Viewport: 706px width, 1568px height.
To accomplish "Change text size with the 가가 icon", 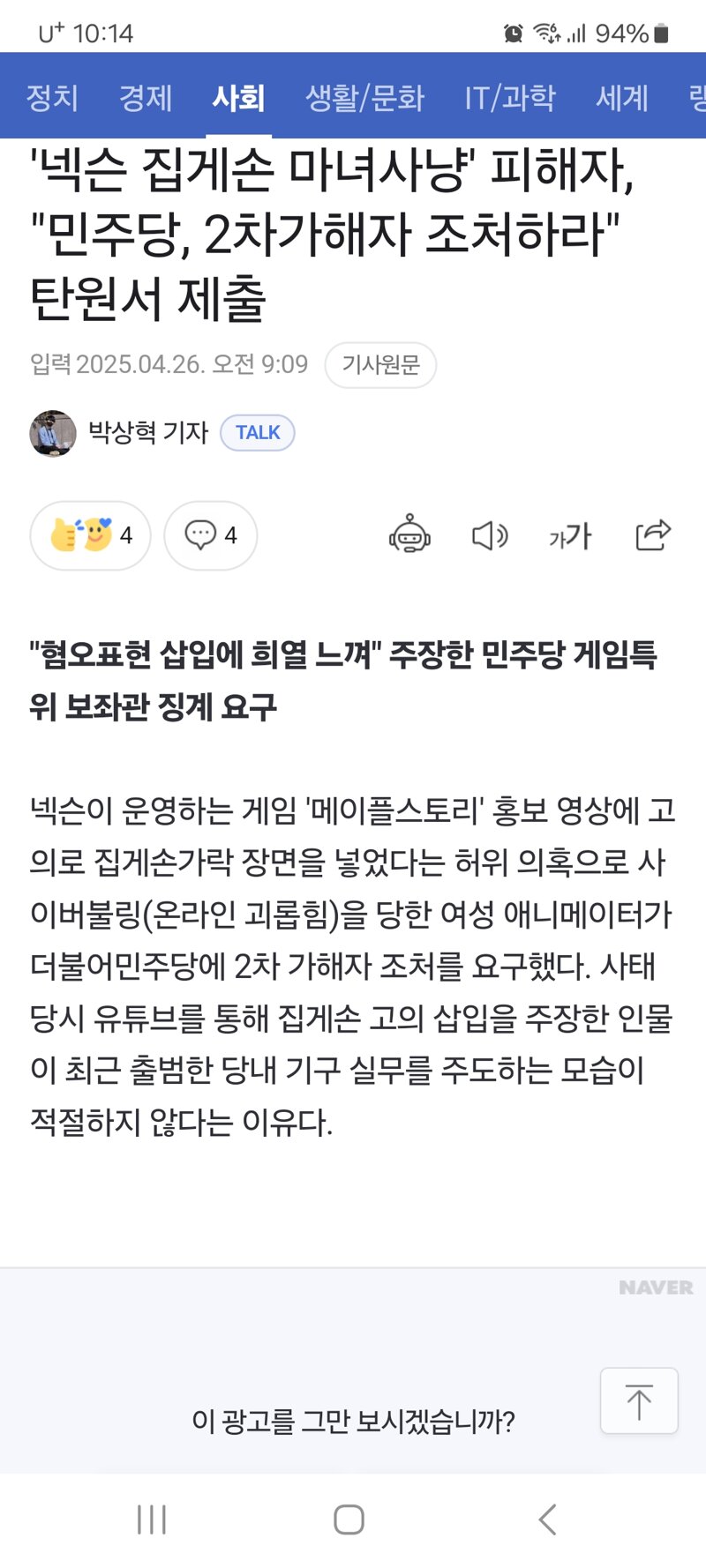I will pos(570,535).
